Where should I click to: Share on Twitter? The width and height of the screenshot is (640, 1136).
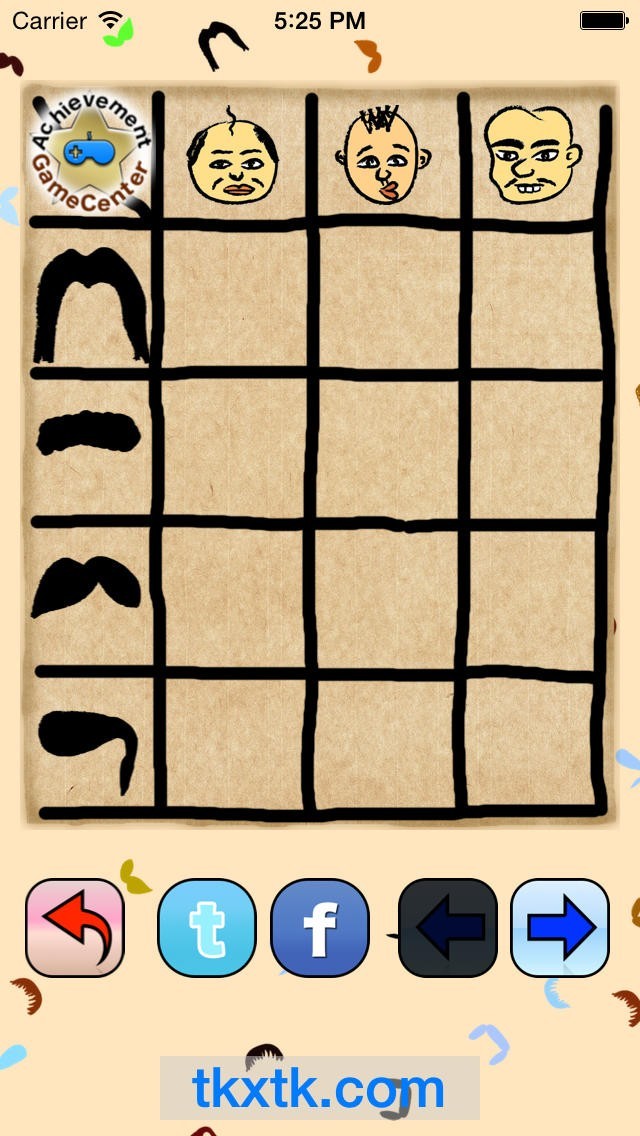207,927
